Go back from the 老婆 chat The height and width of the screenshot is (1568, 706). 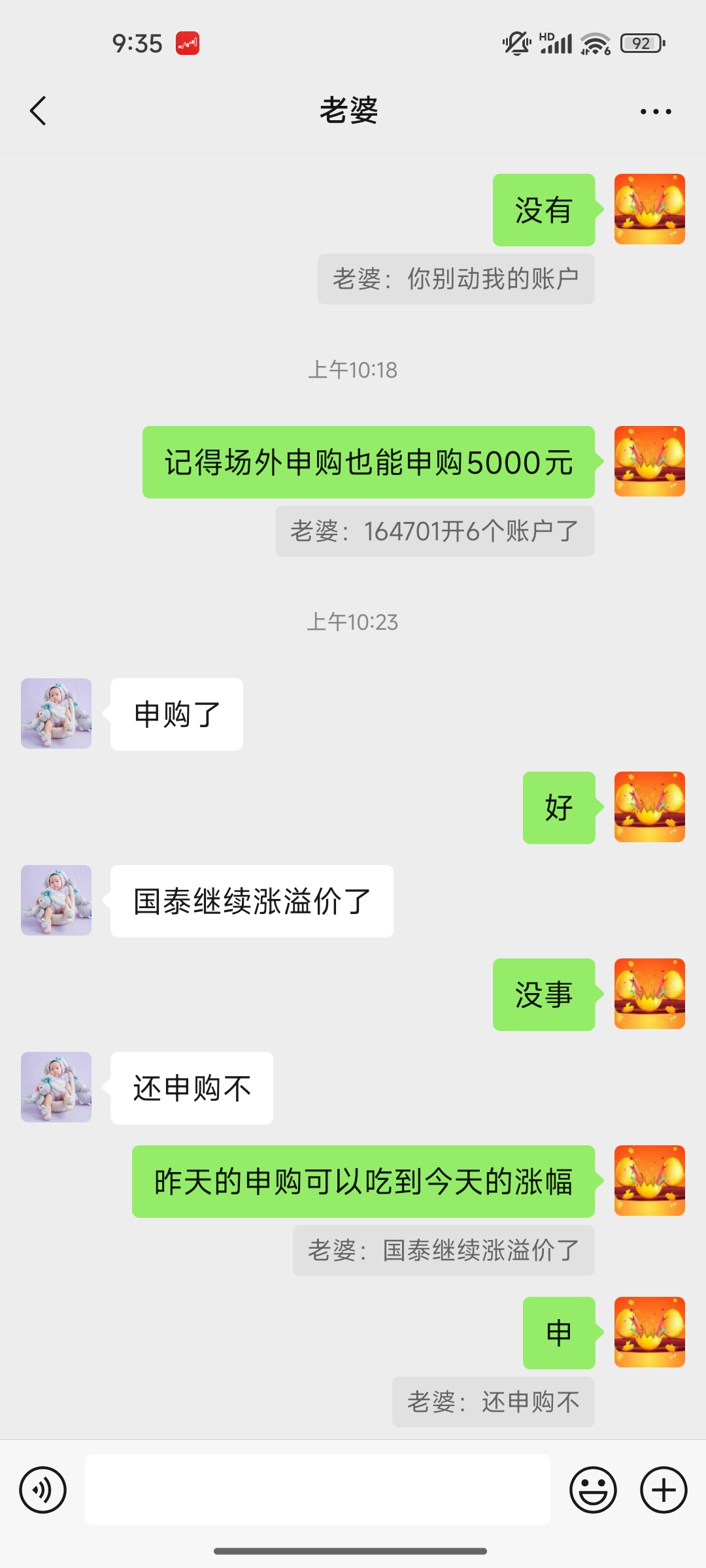coord(39,110)
